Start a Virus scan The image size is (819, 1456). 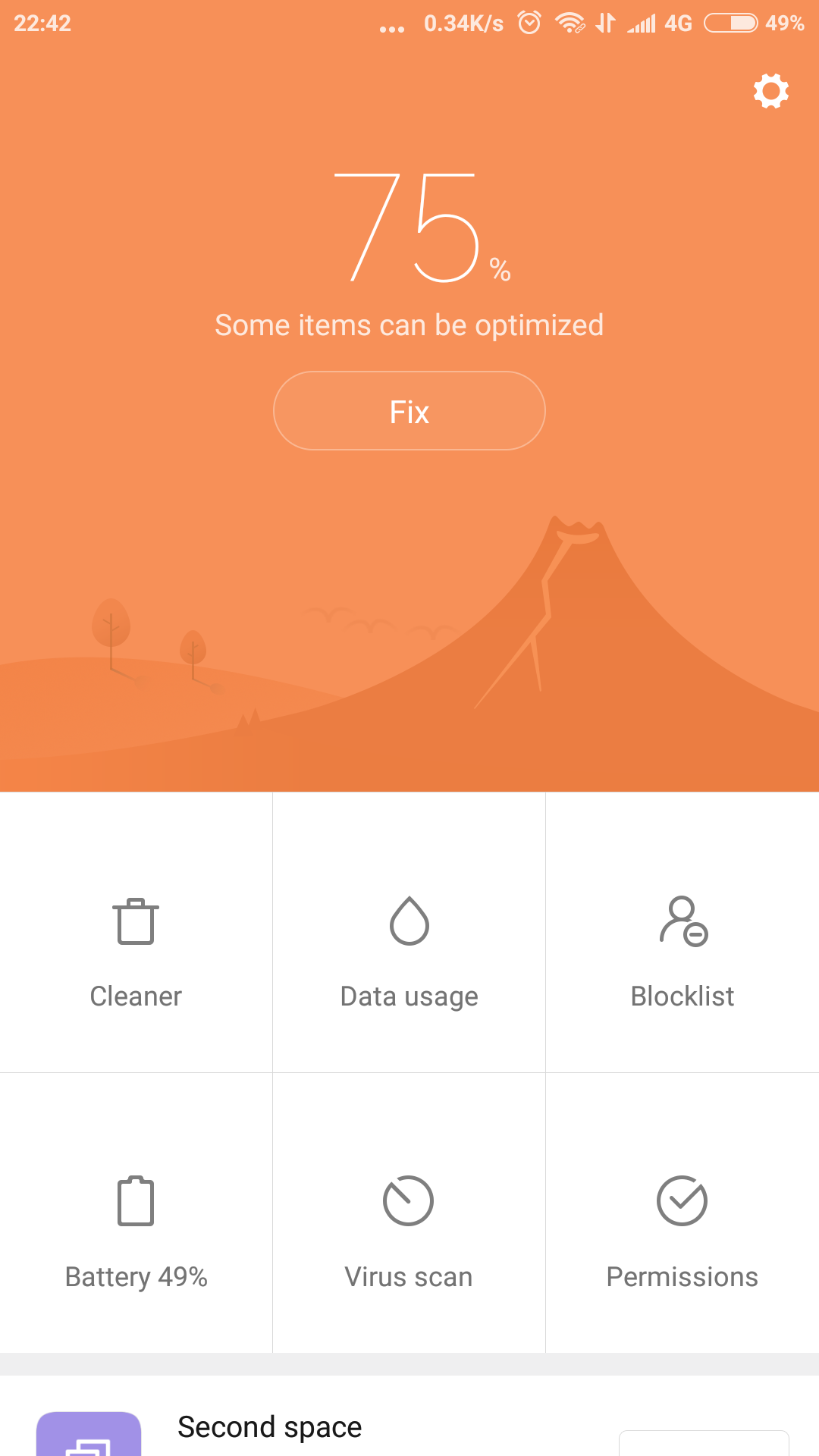[409, 1213]
